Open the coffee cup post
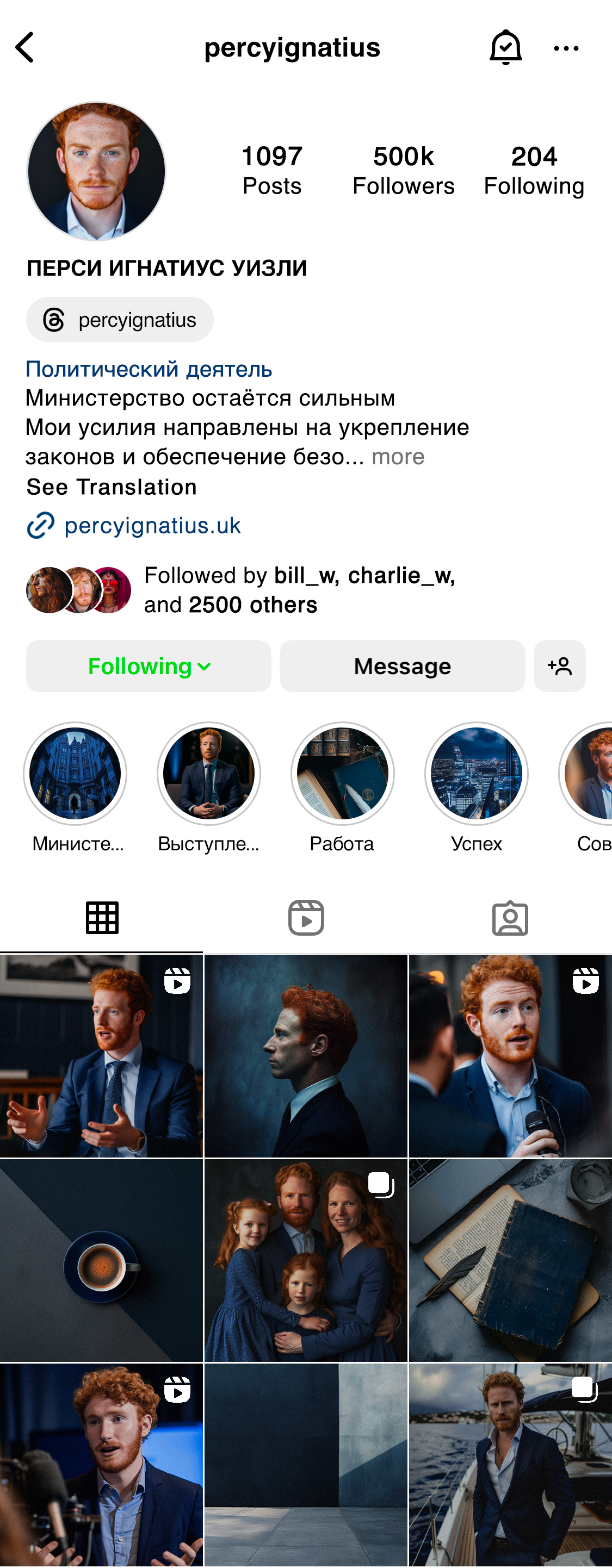Image resolution: width=612 pixels, height=1568 pixels. pos(101,1261)
